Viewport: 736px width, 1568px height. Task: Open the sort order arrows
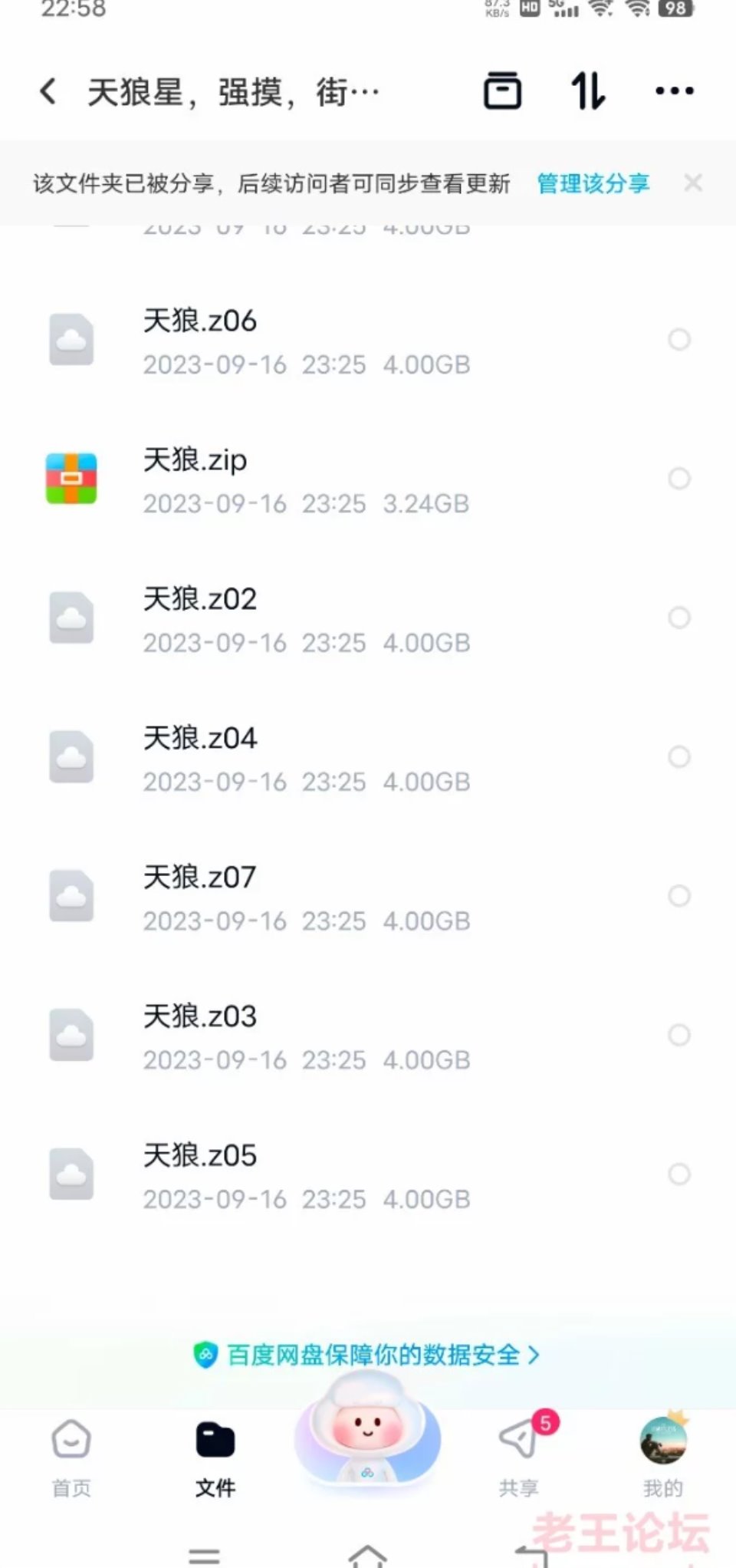tap(588, 91)
